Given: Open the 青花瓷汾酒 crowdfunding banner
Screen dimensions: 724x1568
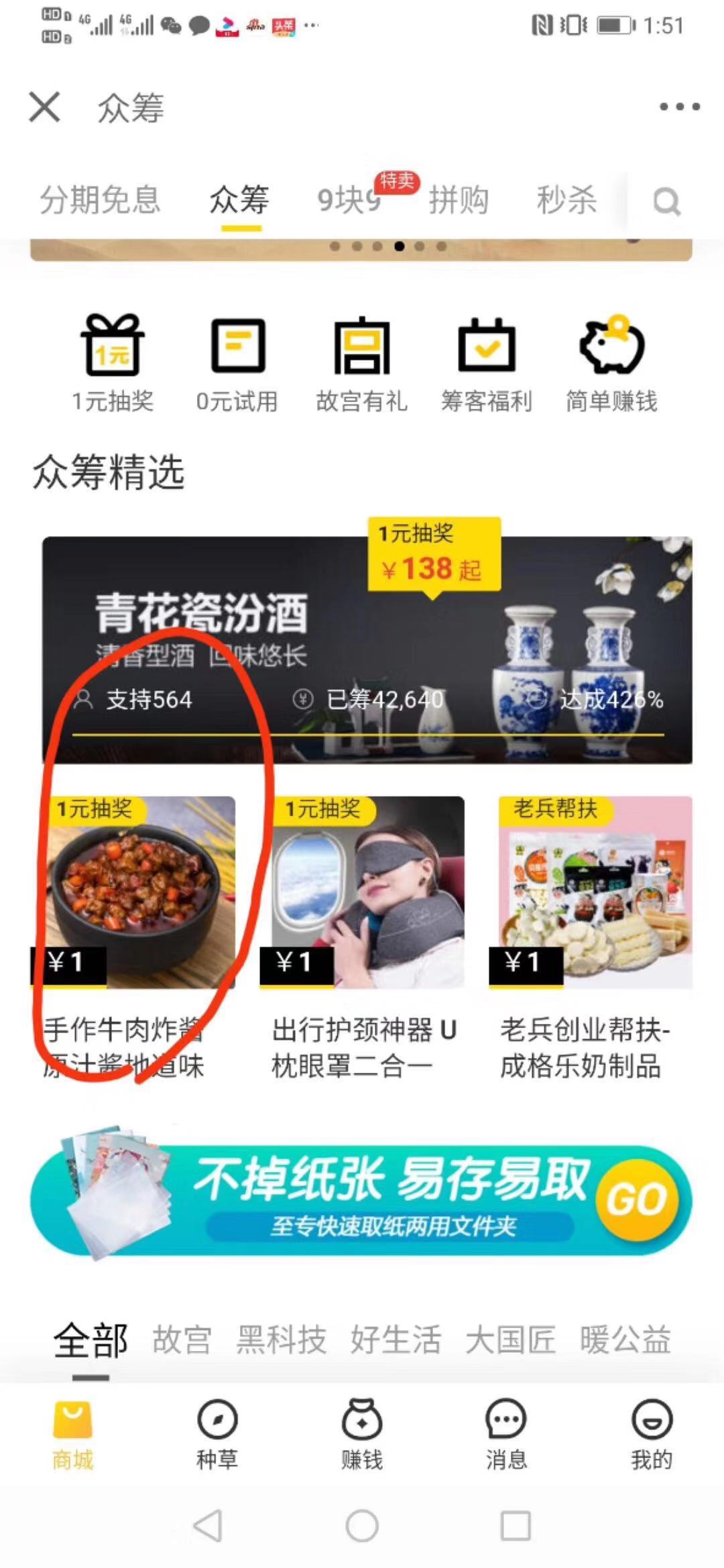Looking at the screenshot, I should click(x=367, y=650).
